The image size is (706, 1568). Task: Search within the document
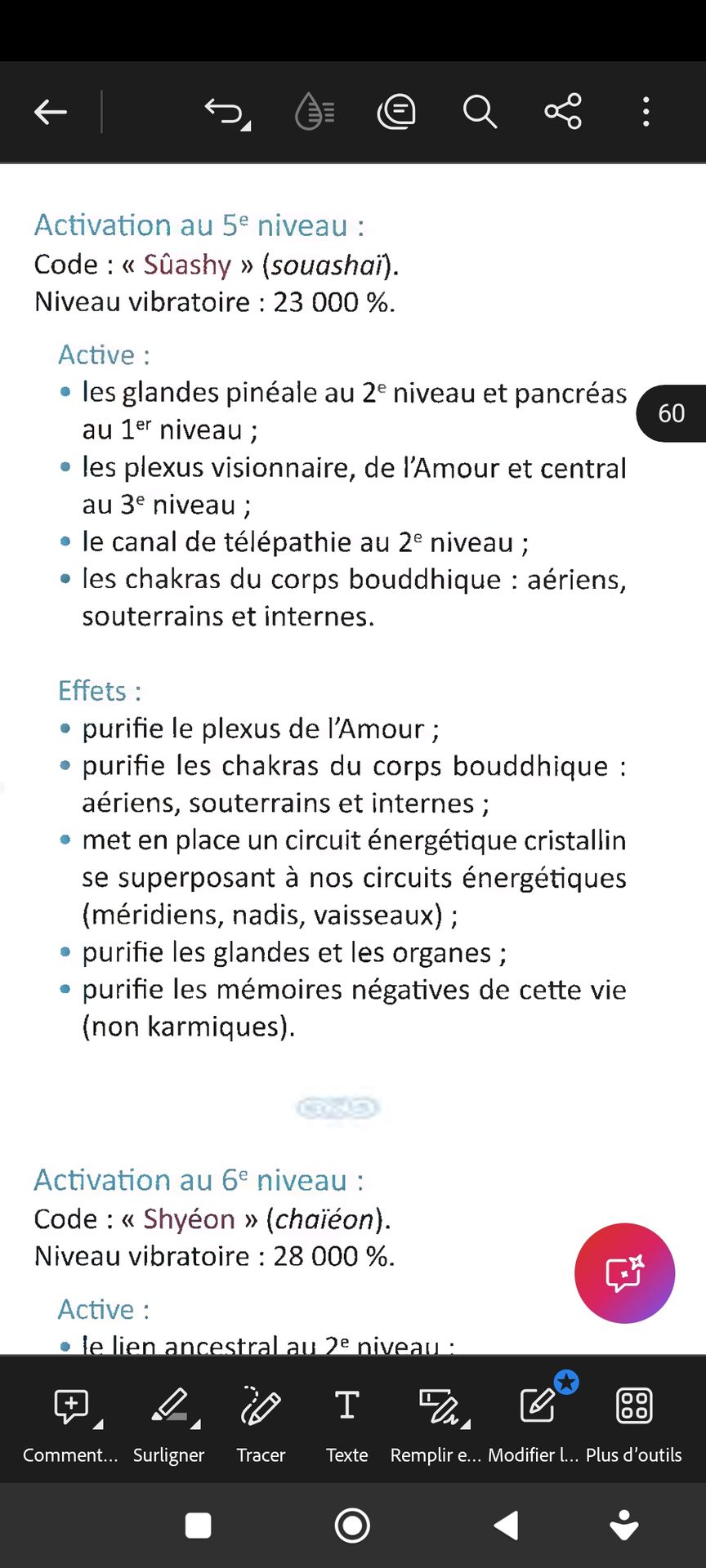point(480,112)
